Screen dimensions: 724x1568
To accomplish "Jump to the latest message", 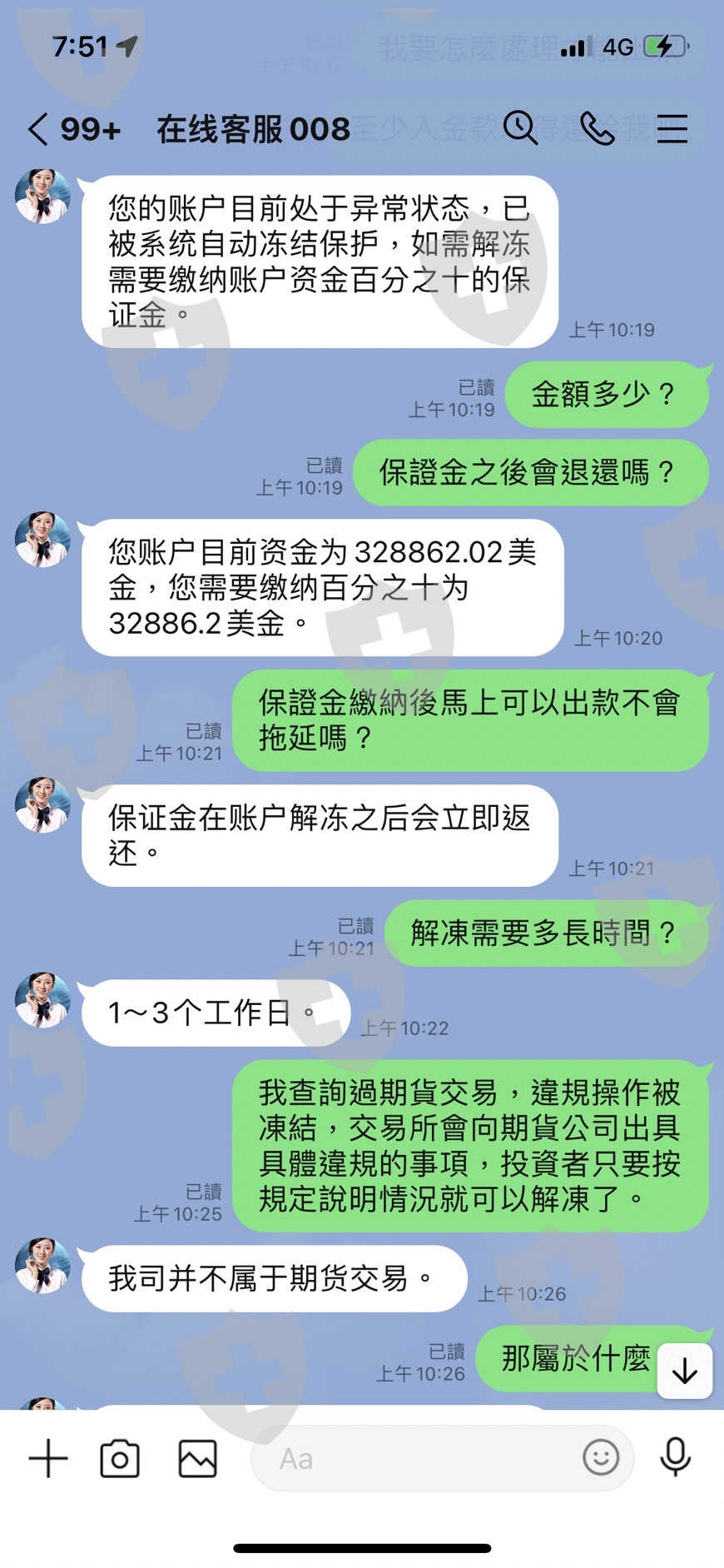I will [685, 1371].
